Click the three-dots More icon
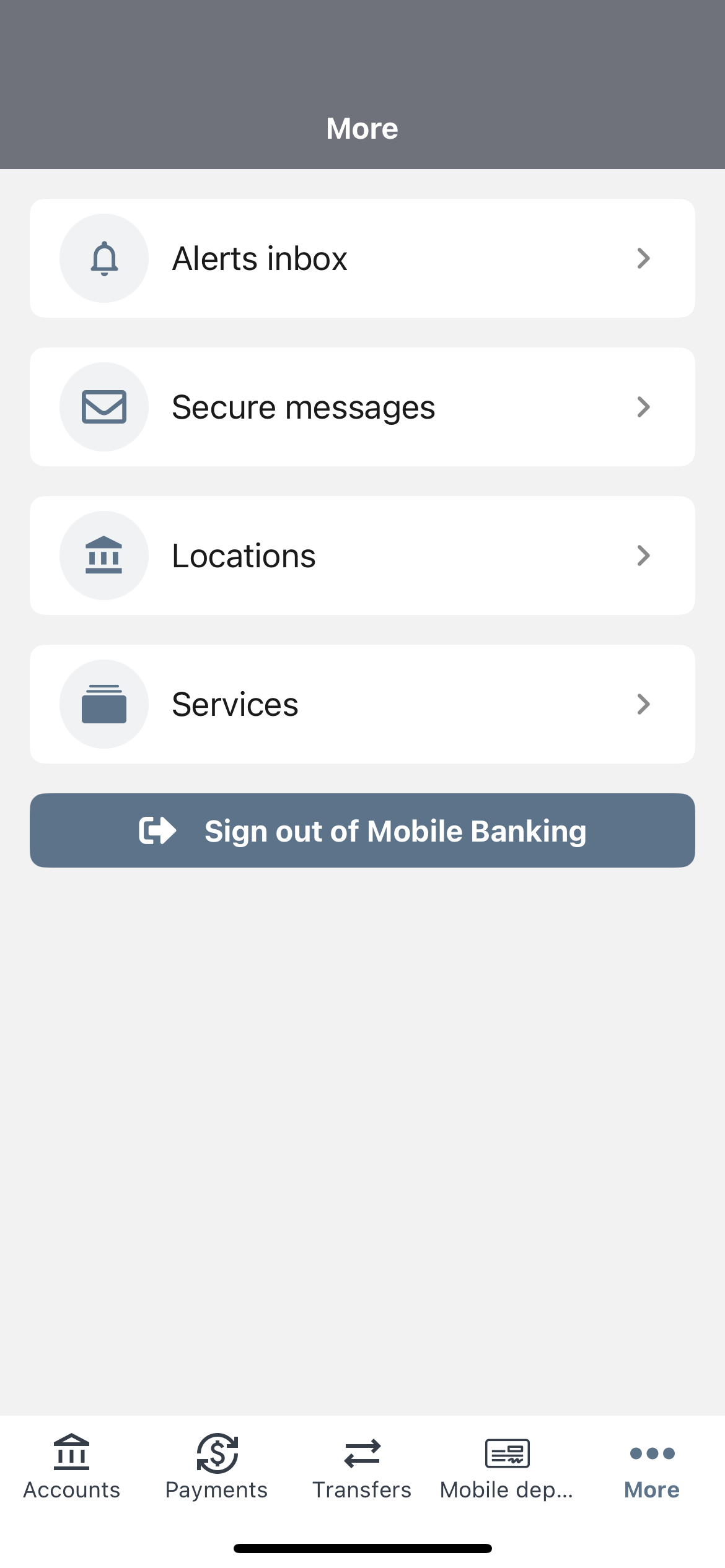Viewport: 725px width, 1568px height. point(651,1452)
